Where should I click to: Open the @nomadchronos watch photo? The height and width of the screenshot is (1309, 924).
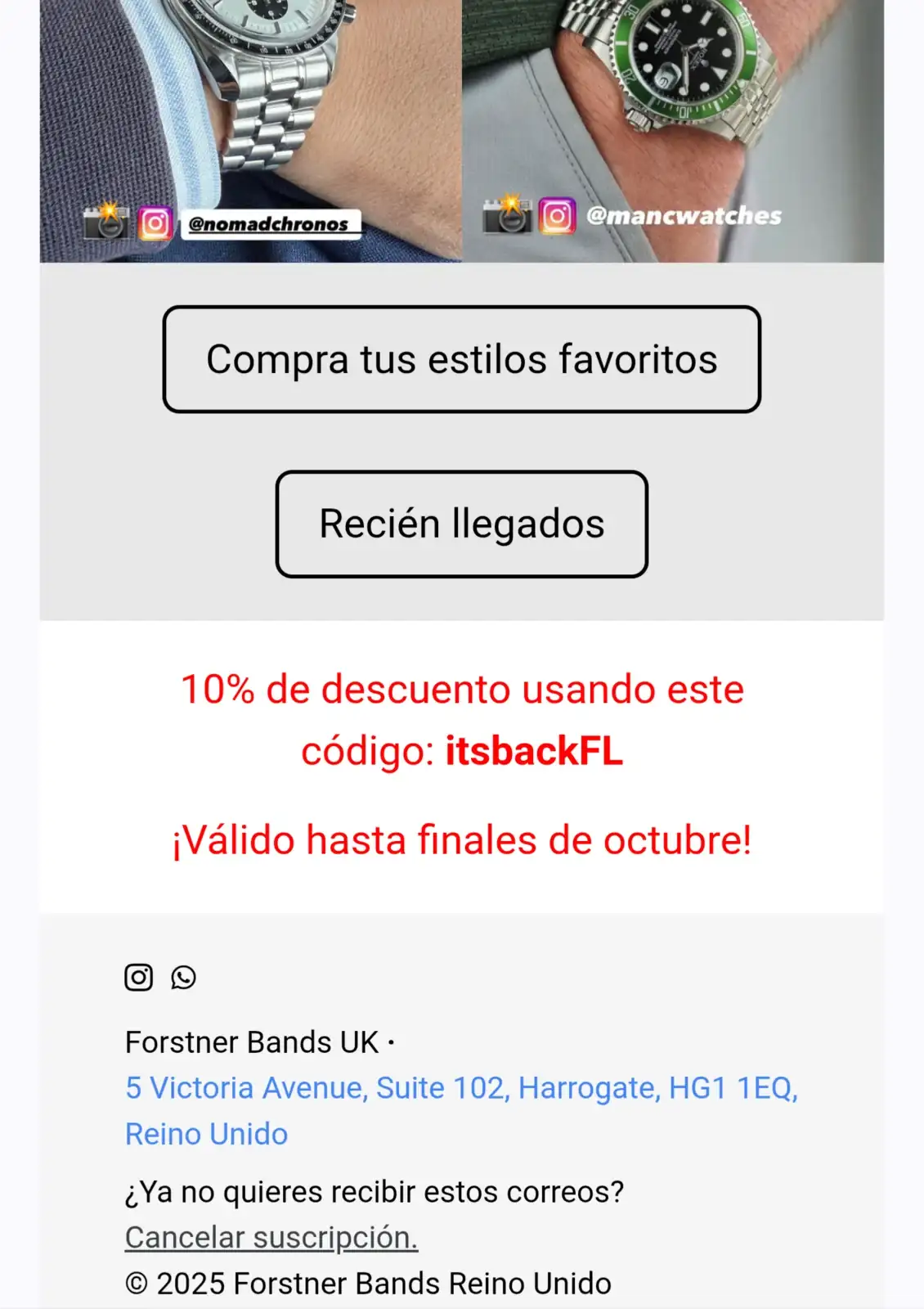250,123
